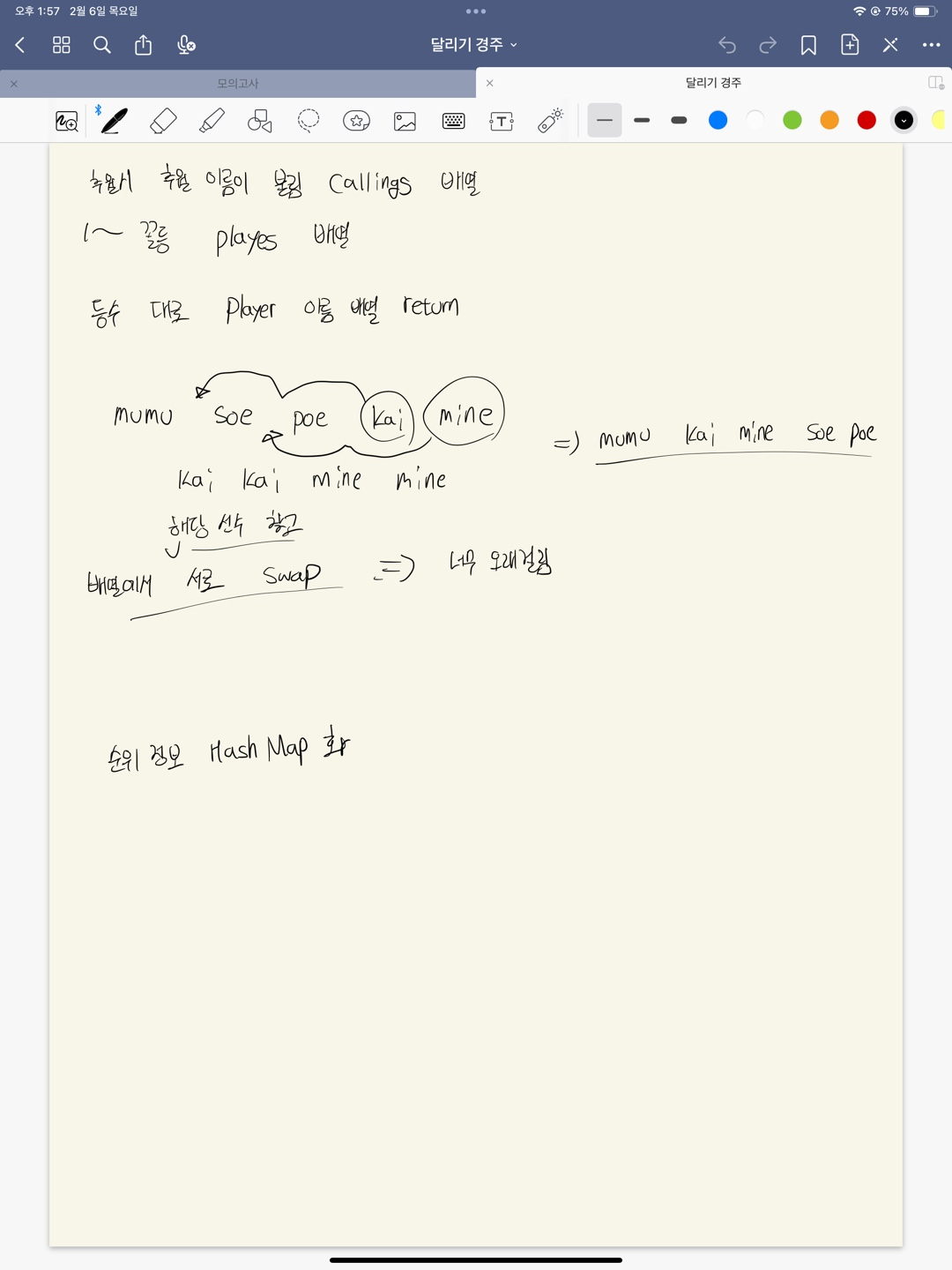Open the 달리기 경주 title dropdown
The height and width of the screenshot is (1270, 952).
tap(474, 45)
